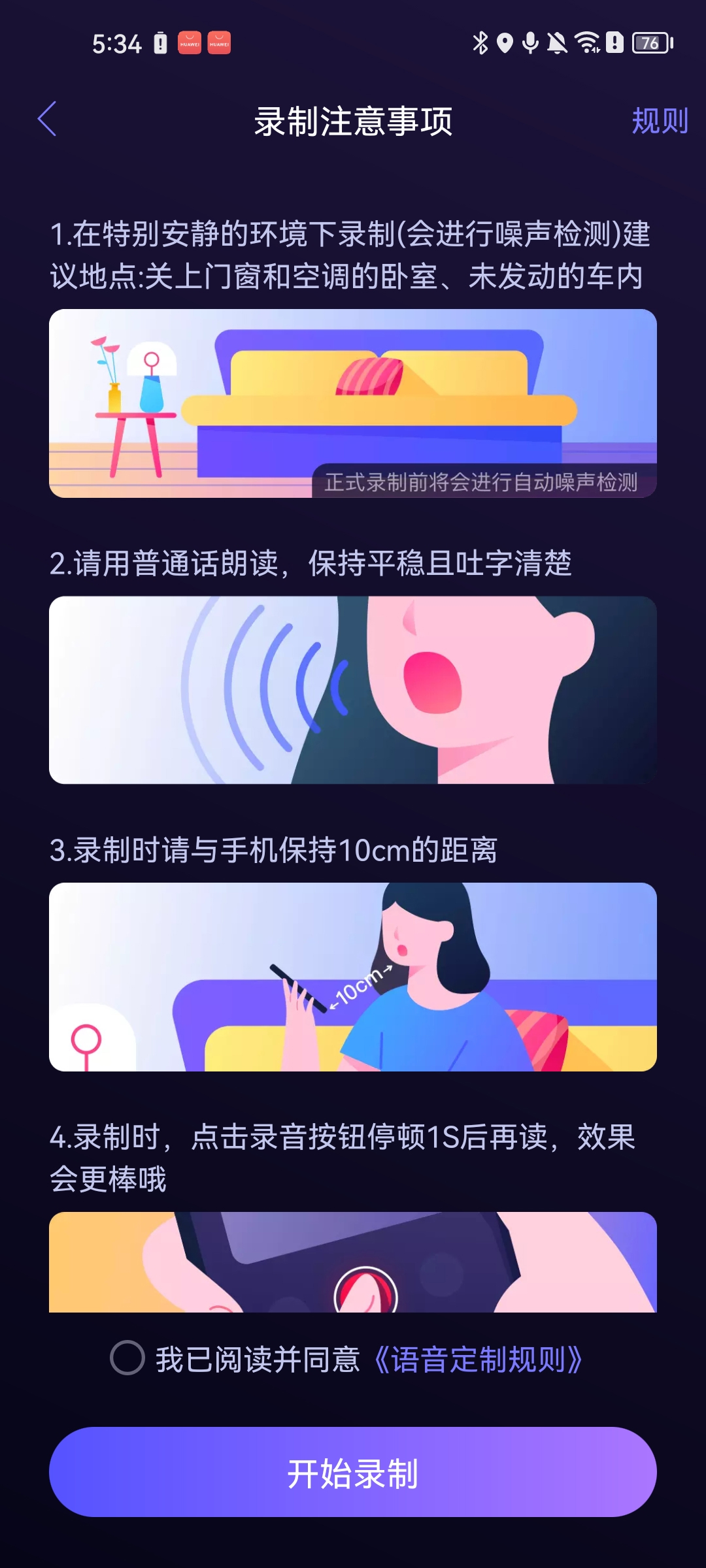Open the 《语音定制规则》 link
The width and height of the screenshot is (706, 1568).
478,1360
